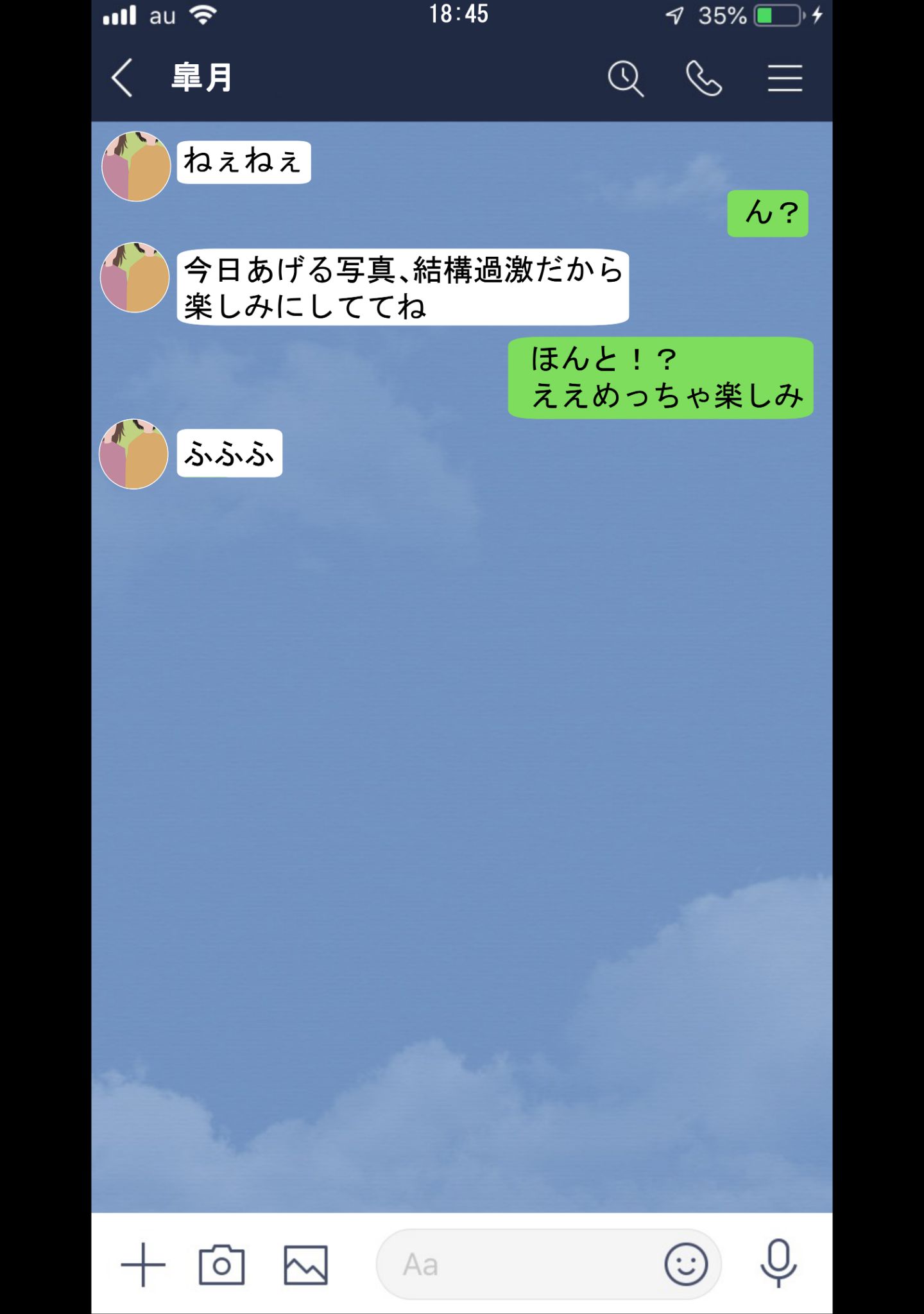The height and width of the screenshot is (1314, 924).
Task: Go back from the 皐月 chat
Action: pyautogui.click(x=123, y=78)
